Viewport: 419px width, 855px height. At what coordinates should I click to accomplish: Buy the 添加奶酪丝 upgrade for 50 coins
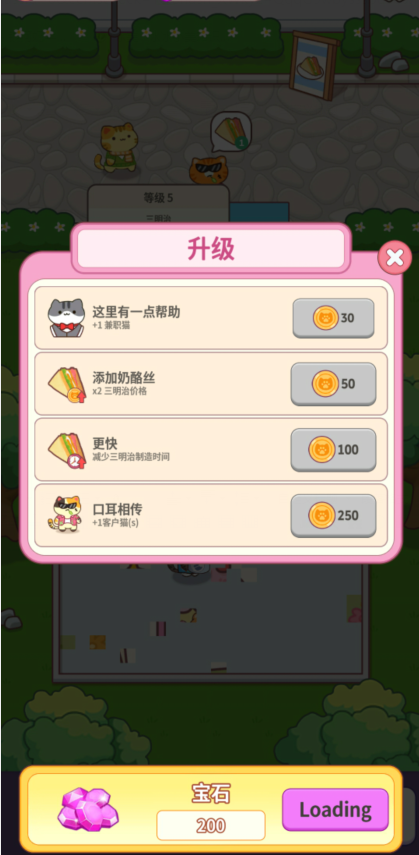(333, 384)
